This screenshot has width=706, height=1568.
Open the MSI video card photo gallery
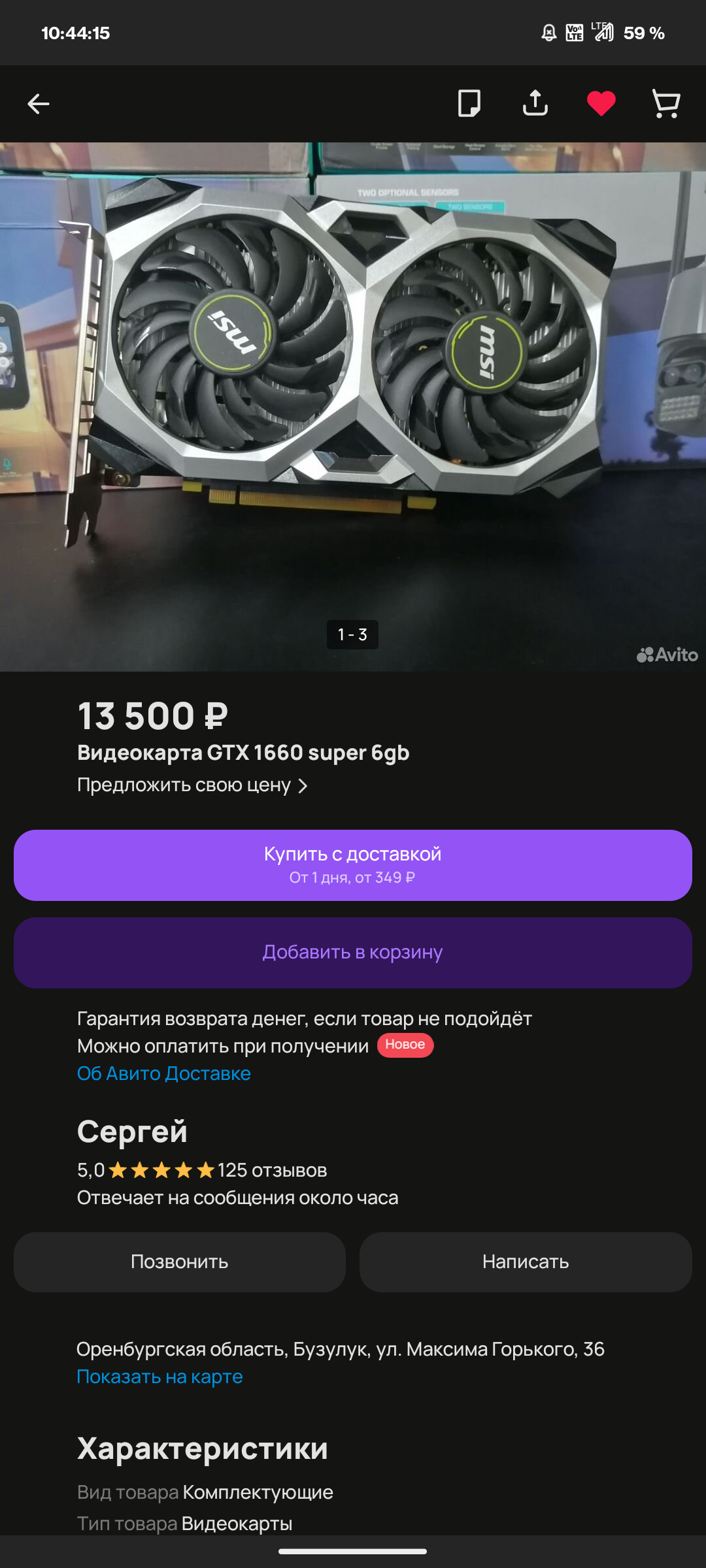click(x=353, y=392)
